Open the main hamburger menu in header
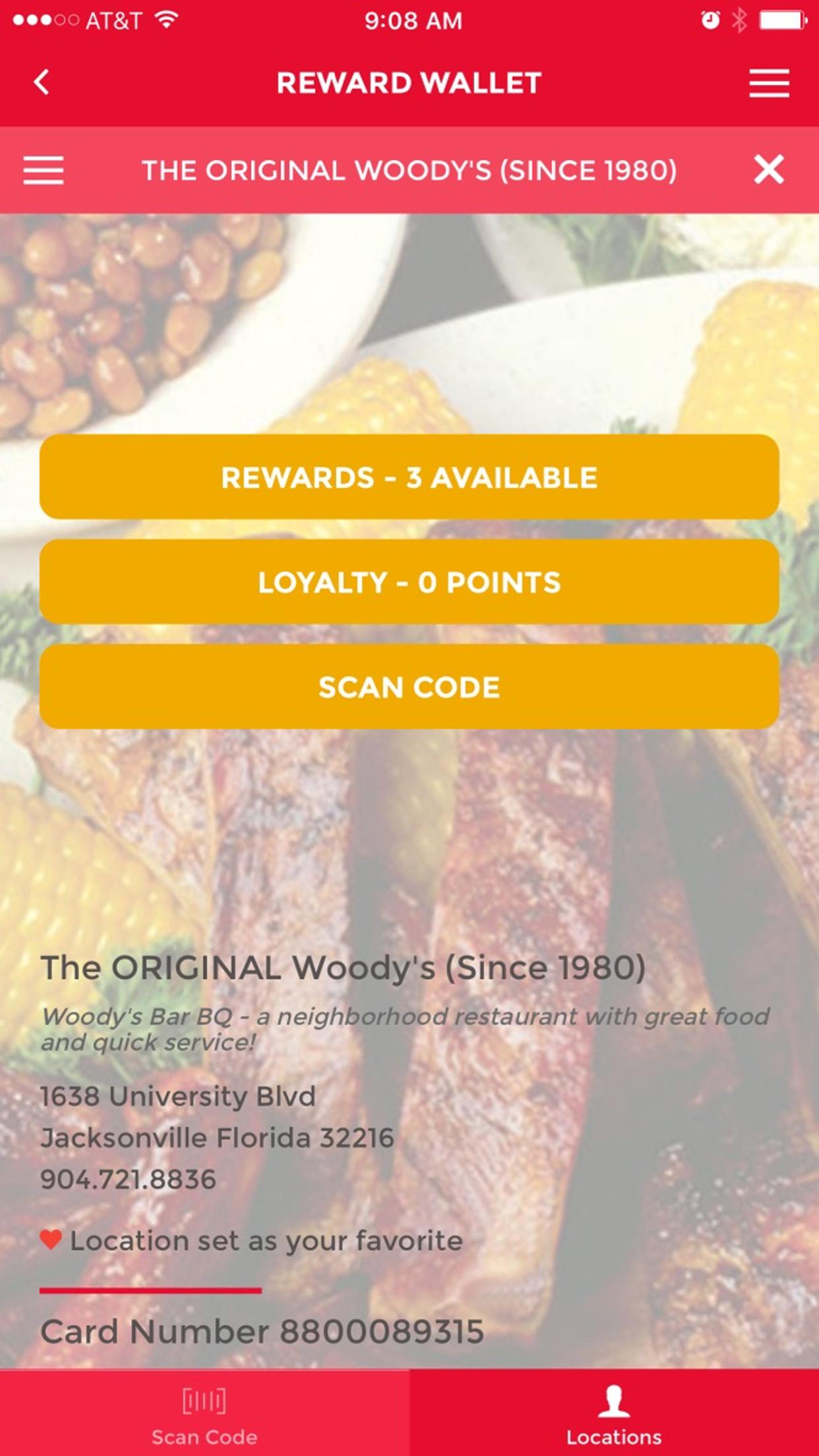The width and height of the screenshot is (819, 1456). (x=768, y=84)
